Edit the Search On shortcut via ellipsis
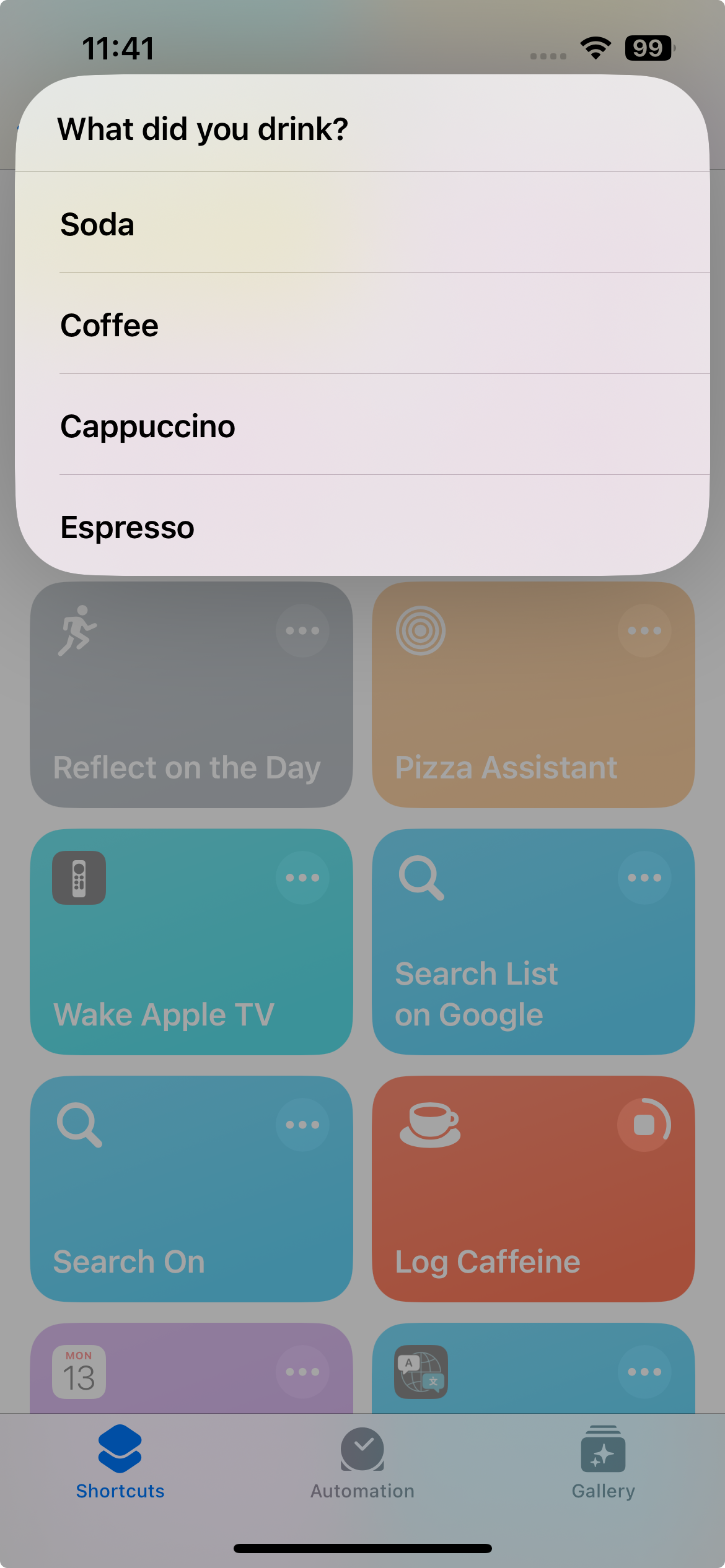The width and height of the screenshot is (725, 1568). click(302, 1125)
